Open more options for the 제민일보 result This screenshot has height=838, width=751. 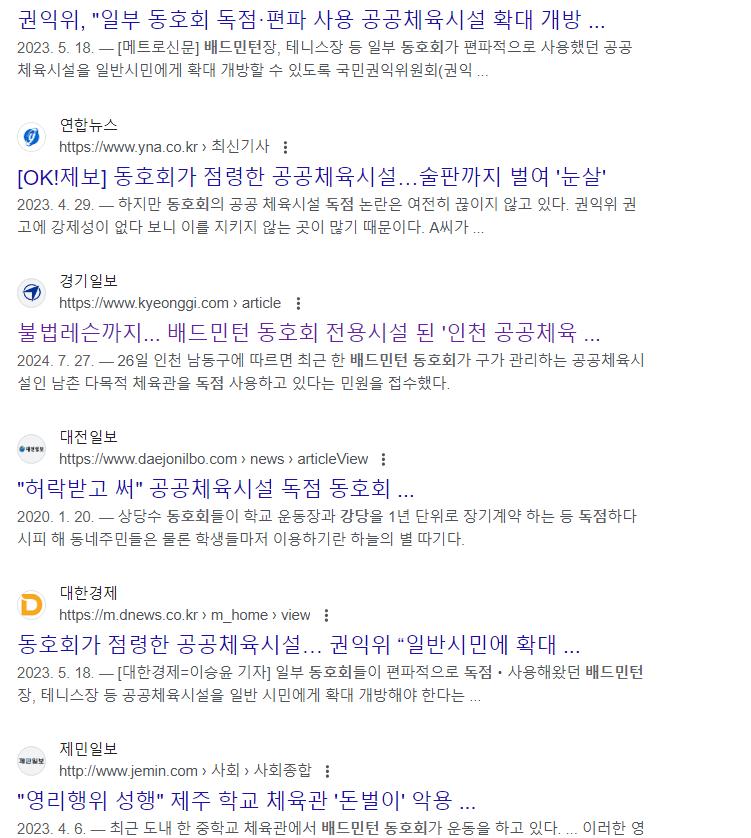(327, 771)
